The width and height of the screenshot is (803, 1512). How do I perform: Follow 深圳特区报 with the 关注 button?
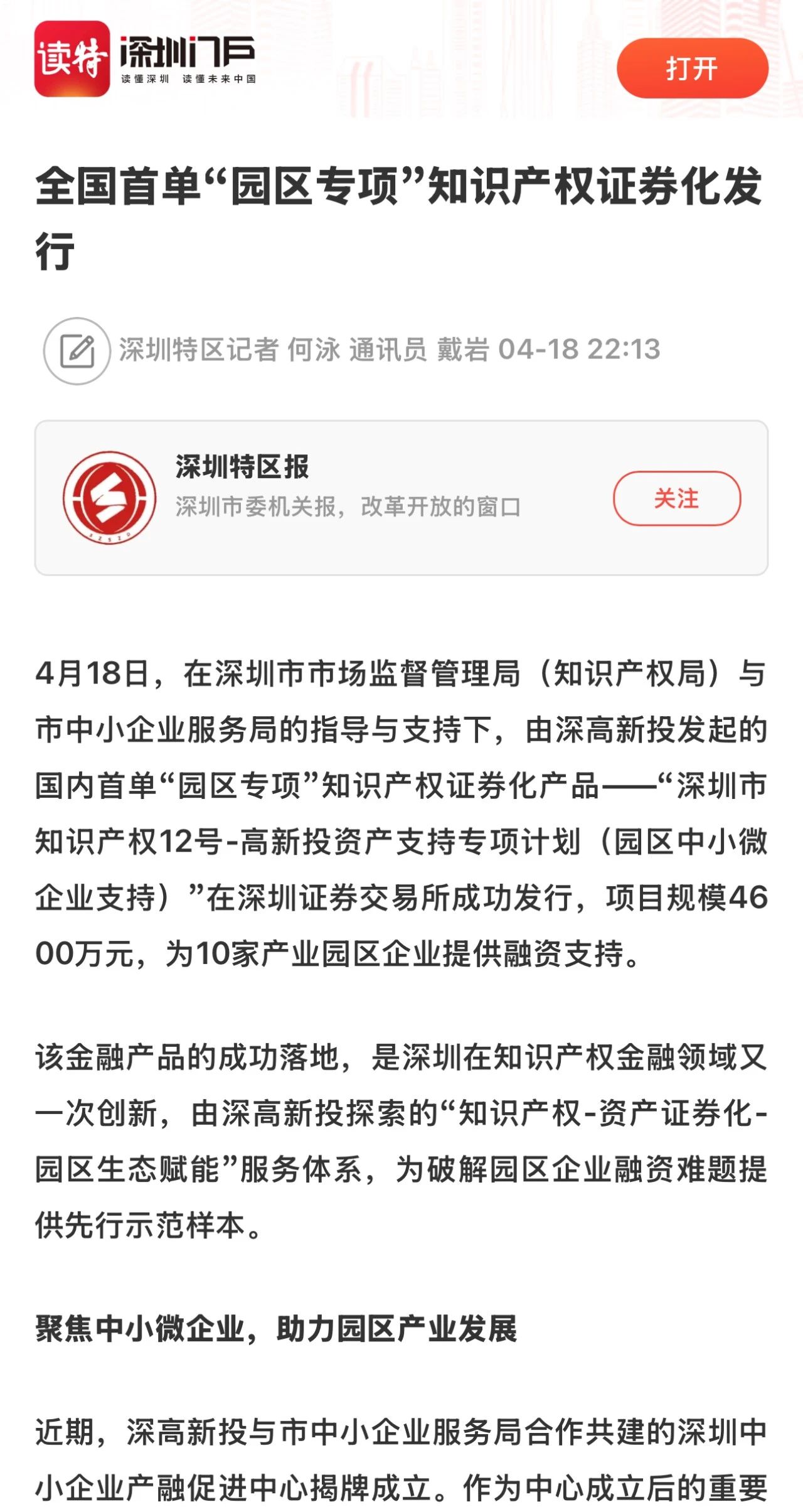[676, 498]
